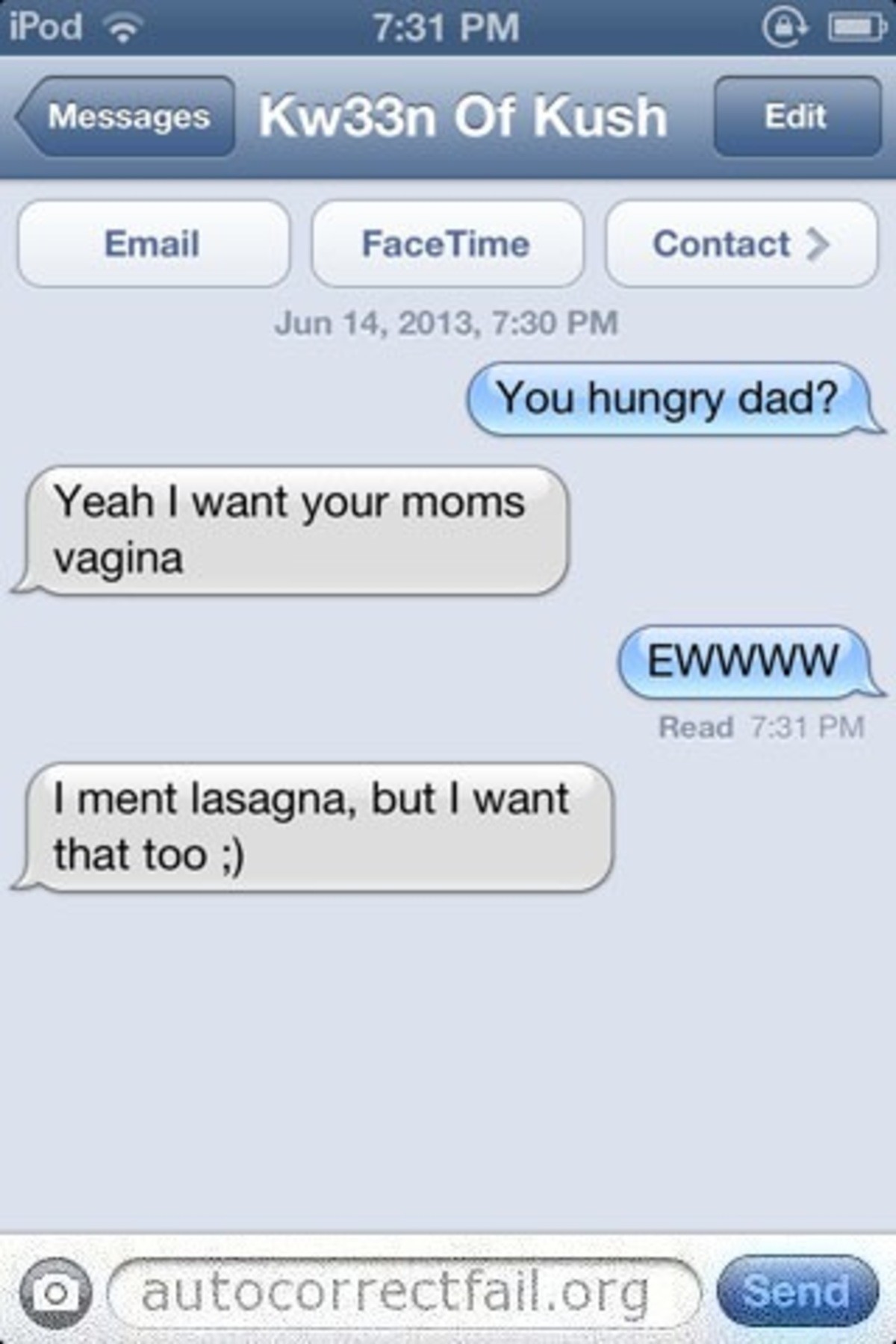Go back to Messages list
This screenshot has height=1344, width=896.
(125, 116)
